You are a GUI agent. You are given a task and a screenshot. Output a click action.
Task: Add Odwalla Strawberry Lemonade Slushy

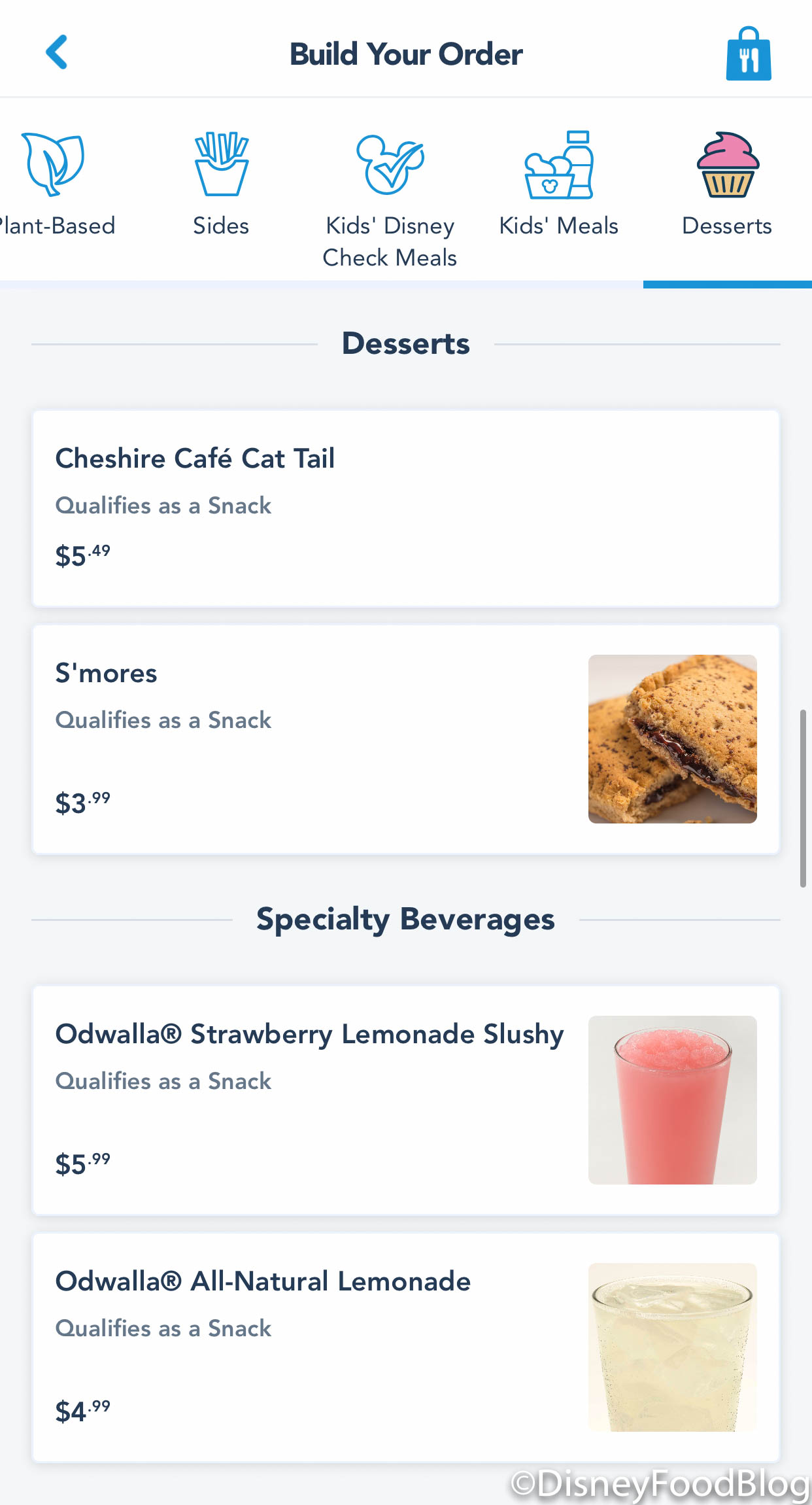pos(405,1100)
